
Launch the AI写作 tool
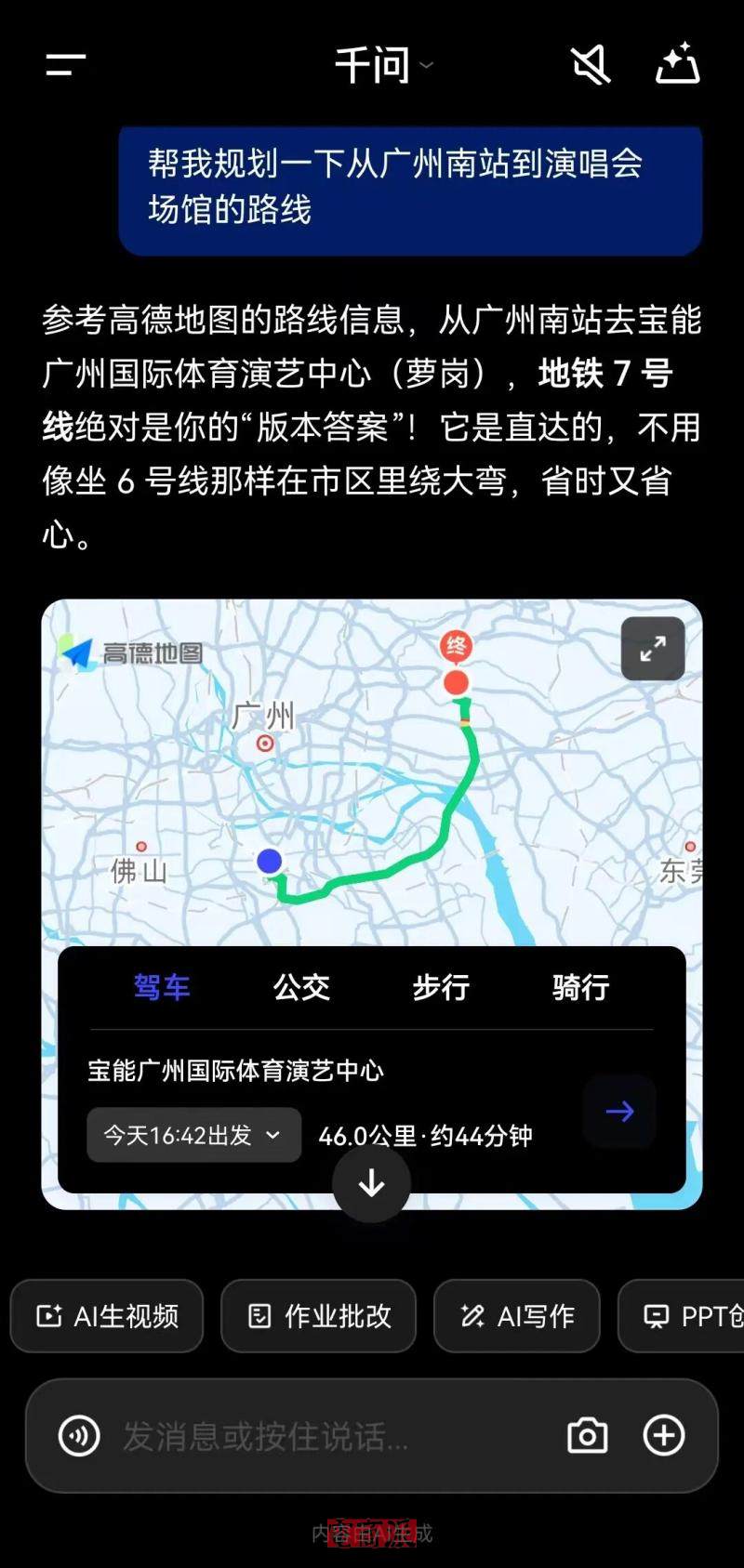pos(517,1316)
